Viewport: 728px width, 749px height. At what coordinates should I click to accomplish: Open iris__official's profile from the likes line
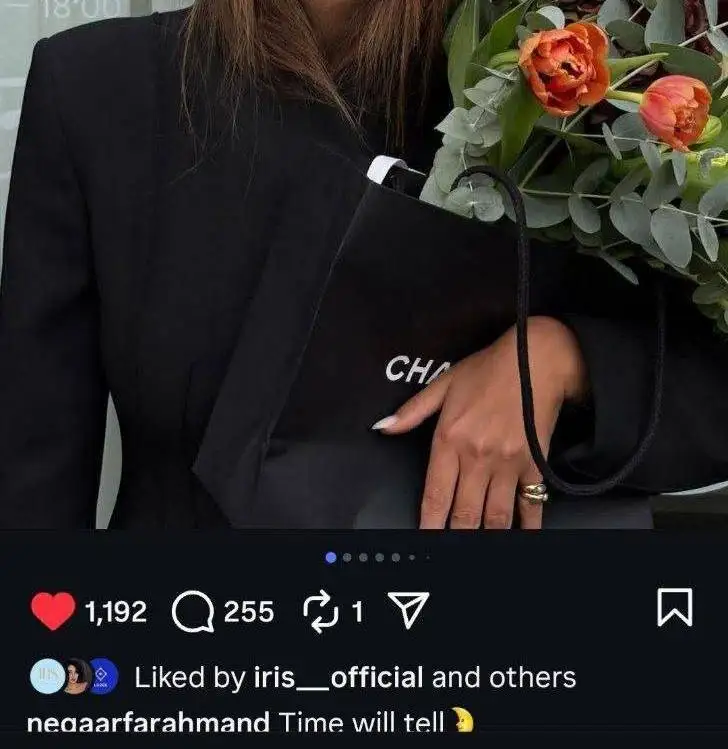[x=334, y=677]
